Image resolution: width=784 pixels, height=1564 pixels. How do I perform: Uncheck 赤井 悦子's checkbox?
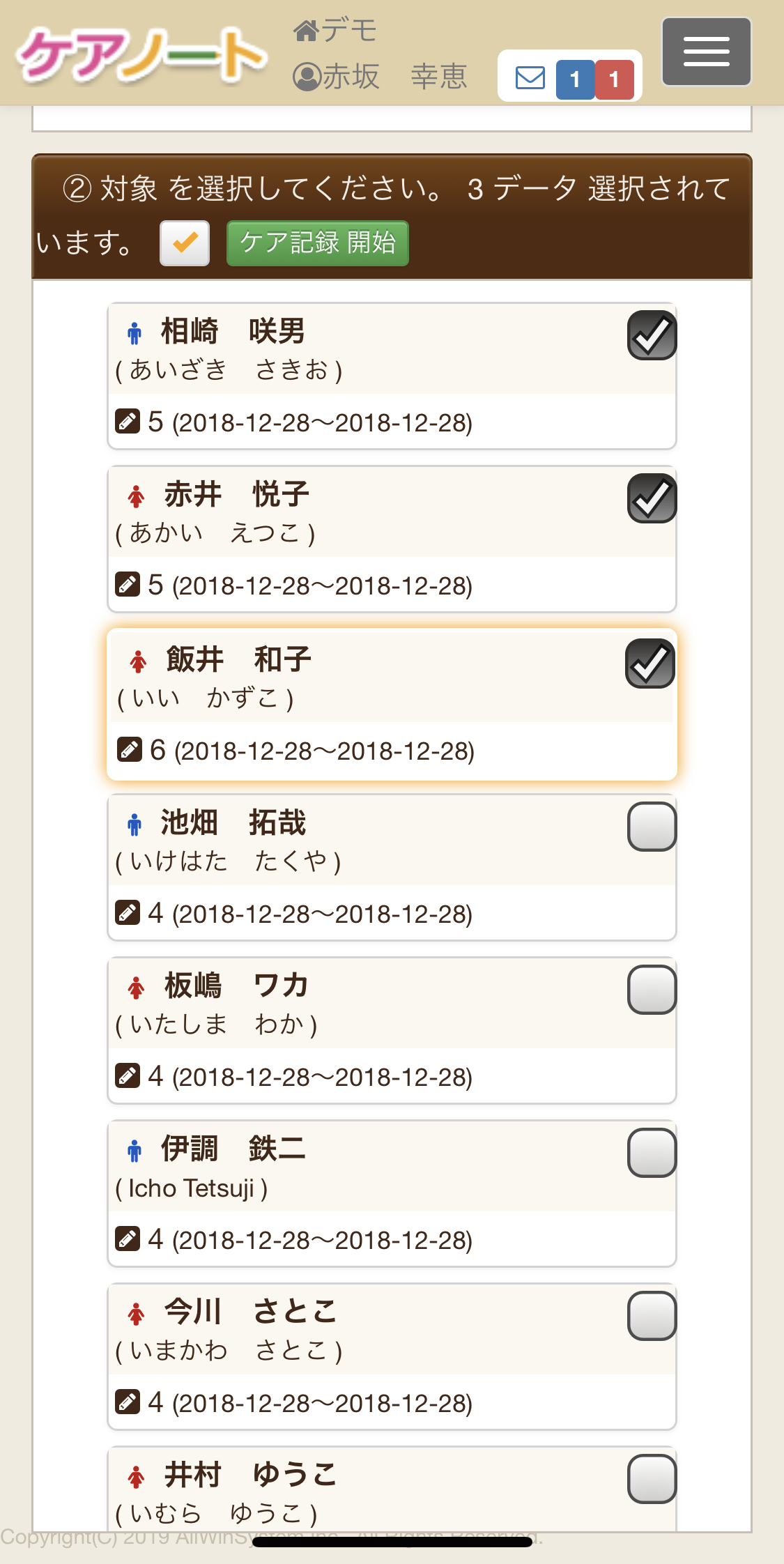[652, 498]
